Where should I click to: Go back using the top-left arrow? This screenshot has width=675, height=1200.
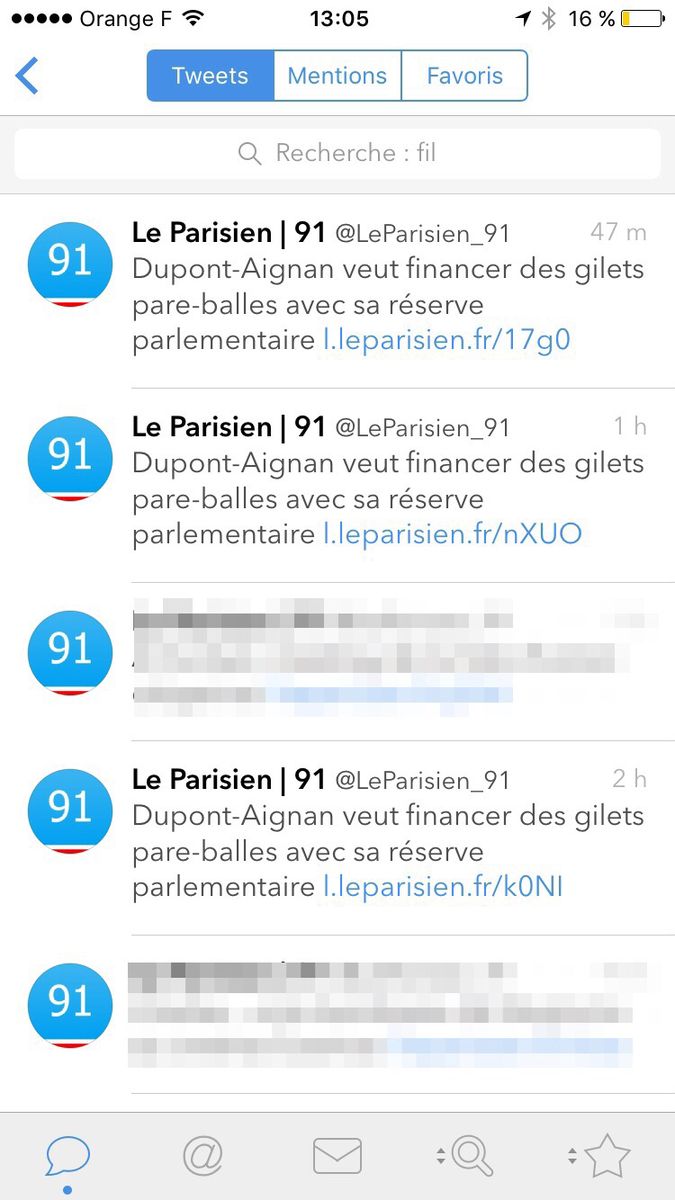(28, 76)
